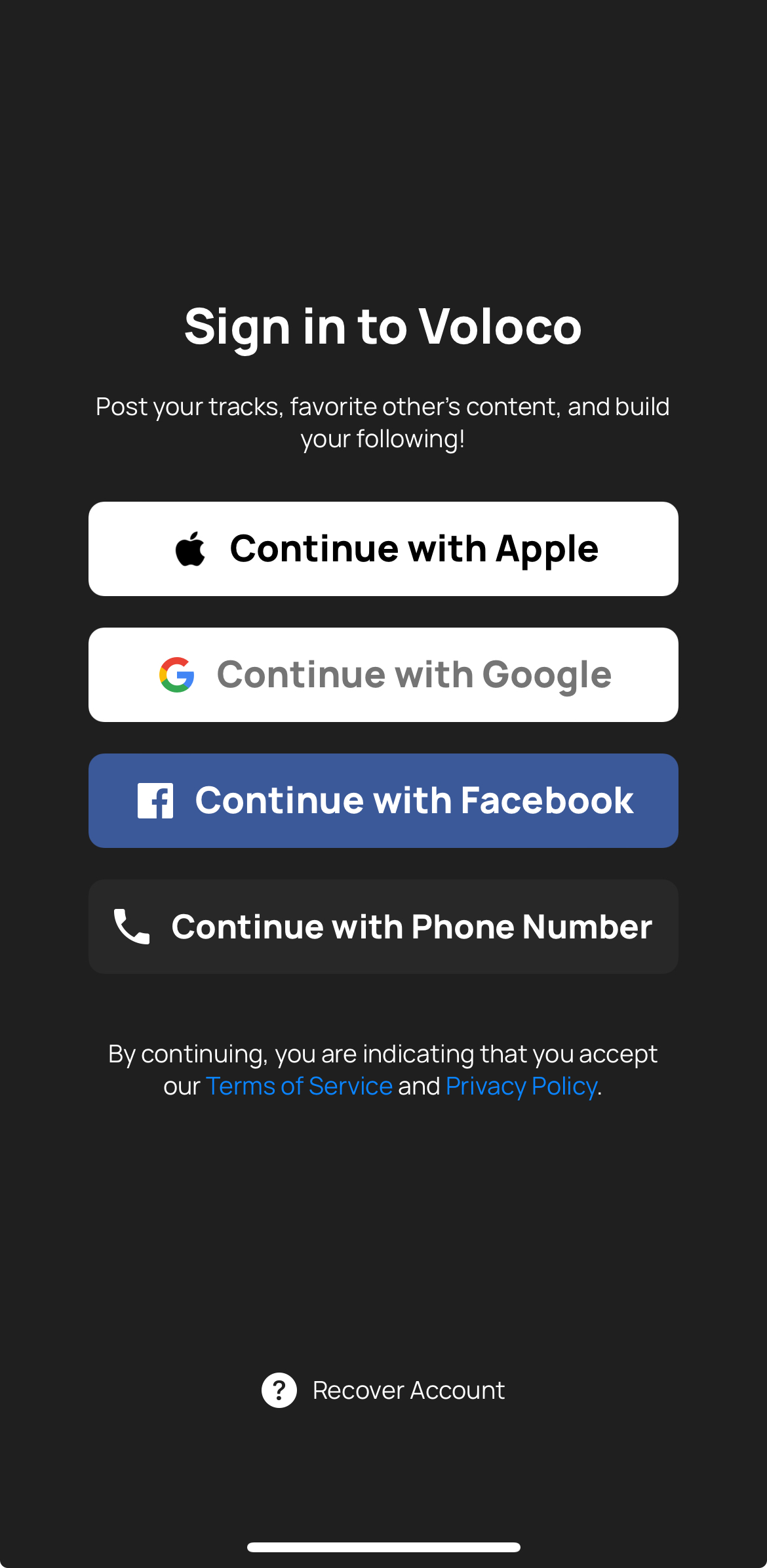The width and height of the screenshot is (767, 1568).
Task: Click the Sign in to Voloco heading
Action: click(x=383, y=326)
